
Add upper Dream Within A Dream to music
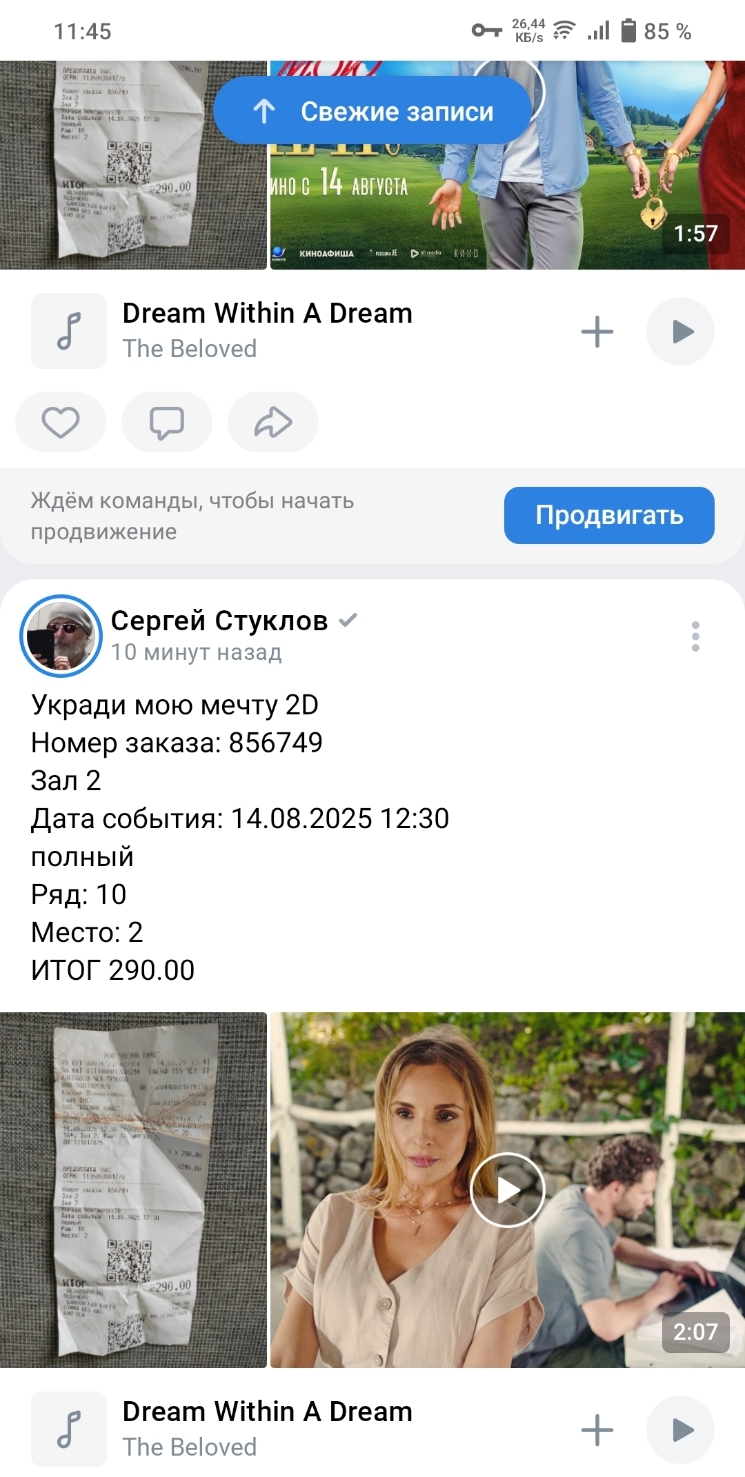pyautogui.click(x=597, y=331)
